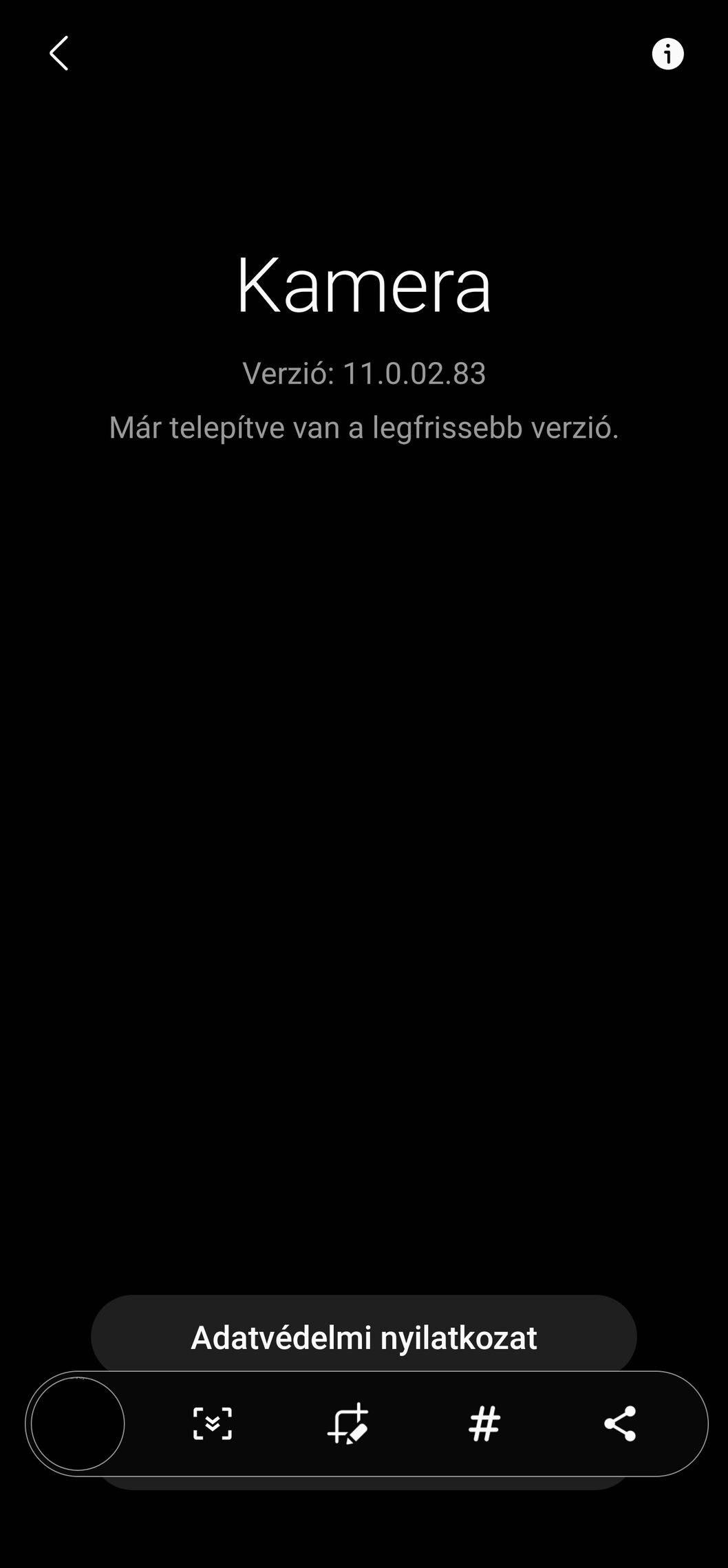
Task: Go back from the Kamera about screen
Action: (59, 54)
